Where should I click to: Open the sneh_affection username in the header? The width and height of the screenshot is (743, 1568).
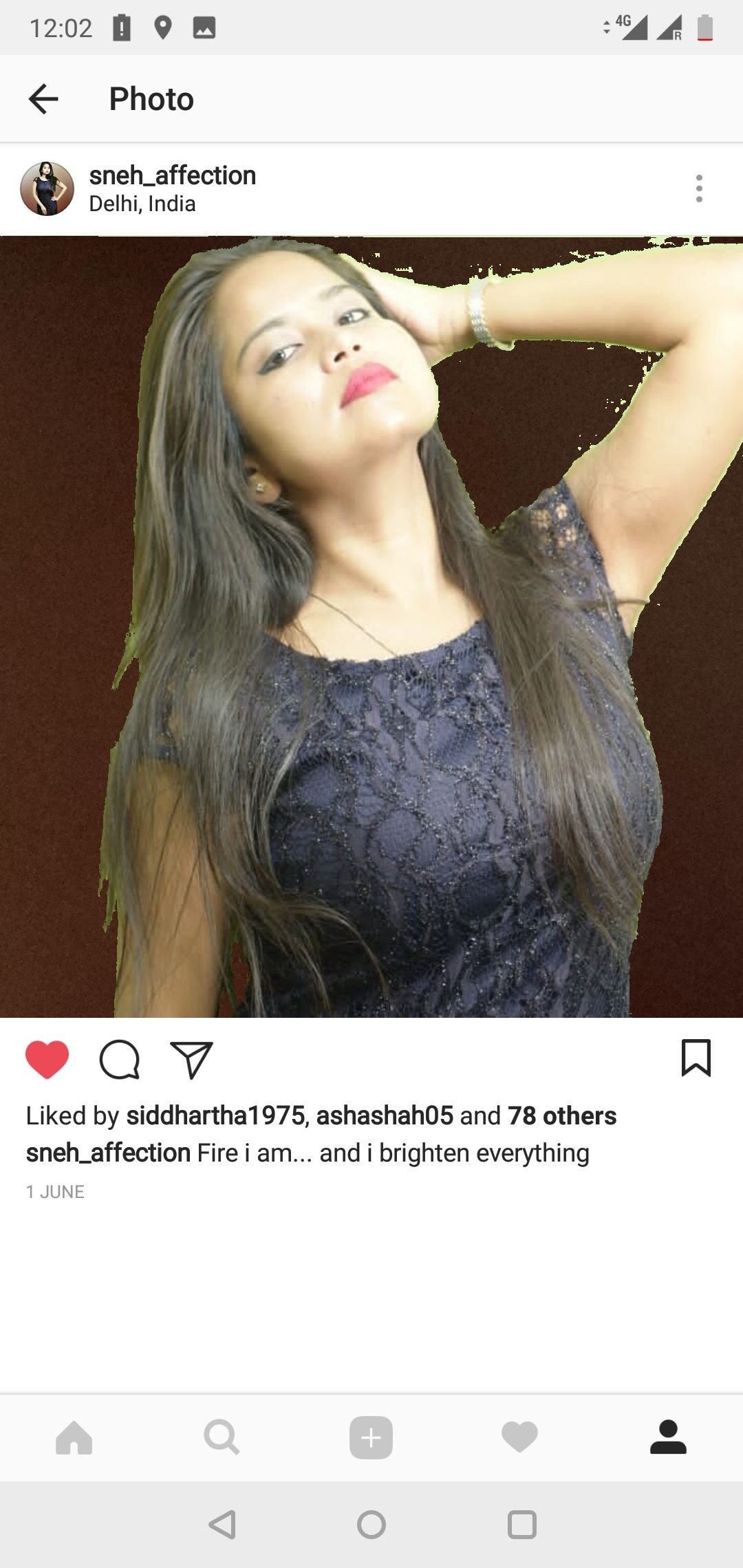(172, 175)
